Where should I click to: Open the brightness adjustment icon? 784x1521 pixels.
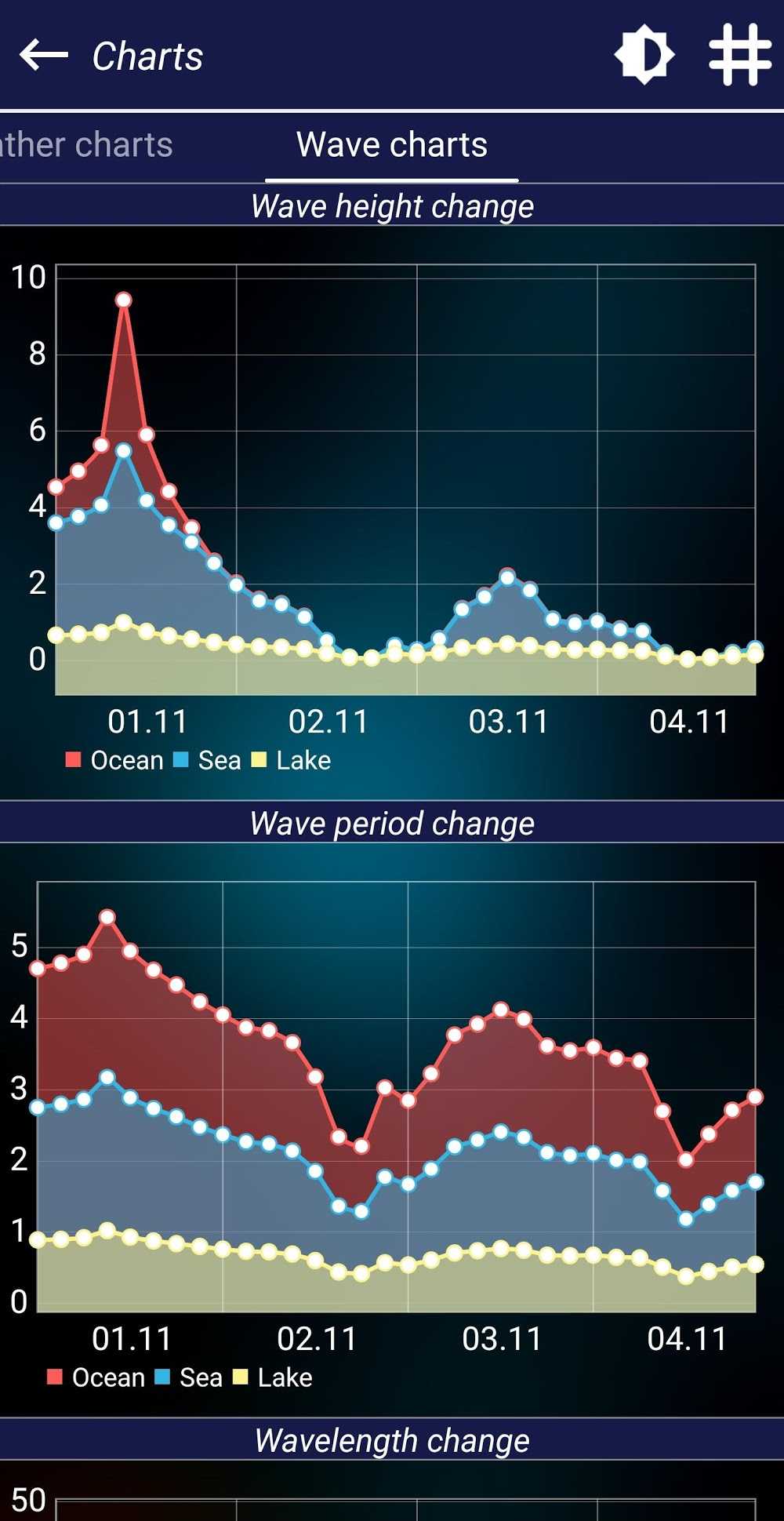click(x=647, y=55)
